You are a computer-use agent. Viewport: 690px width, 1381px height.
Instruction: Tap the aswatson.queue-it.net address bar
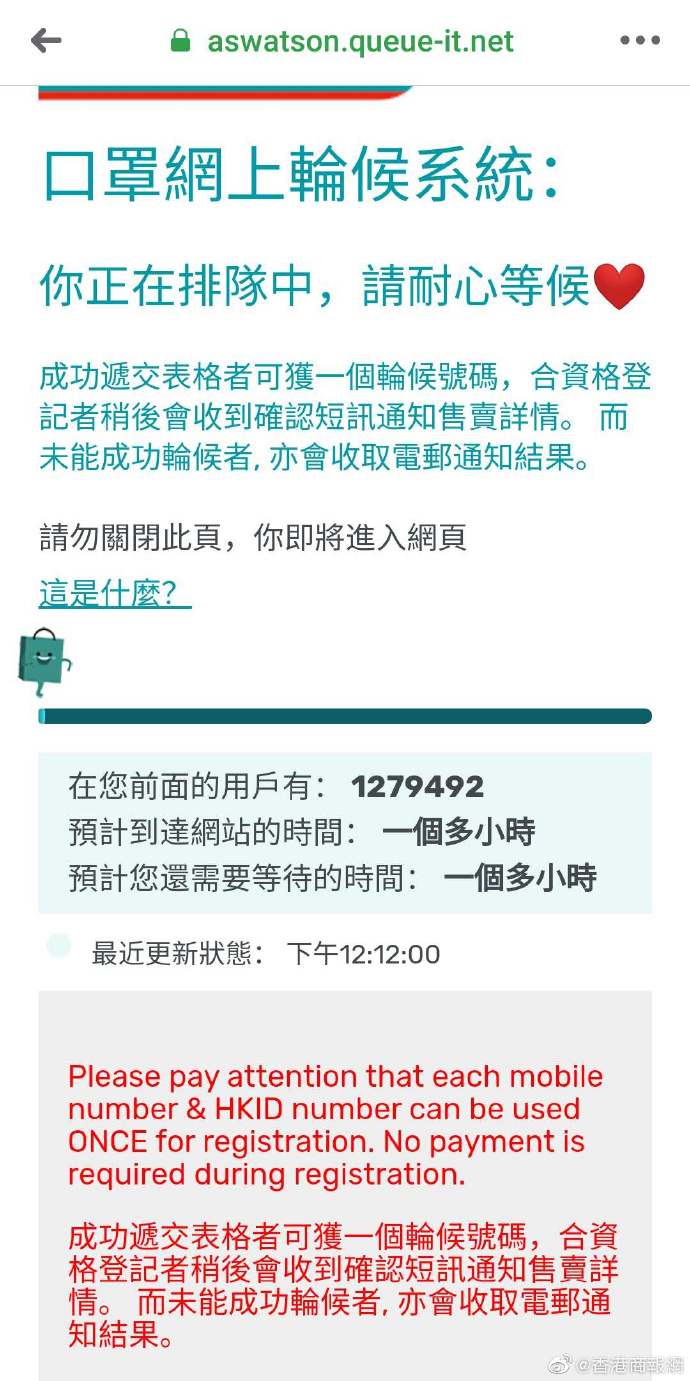(x=345, y=41)
